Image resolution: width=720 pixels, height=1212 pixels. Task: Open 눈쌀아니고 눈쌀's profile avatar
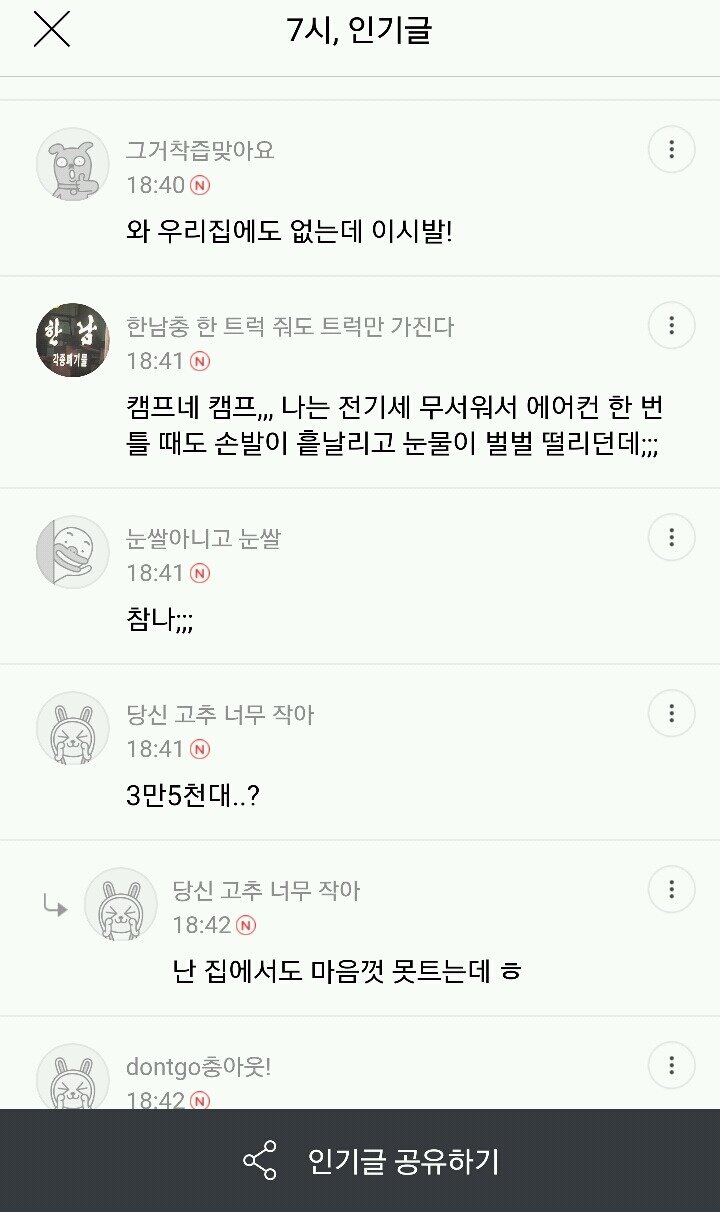click(x=72, y=552)
